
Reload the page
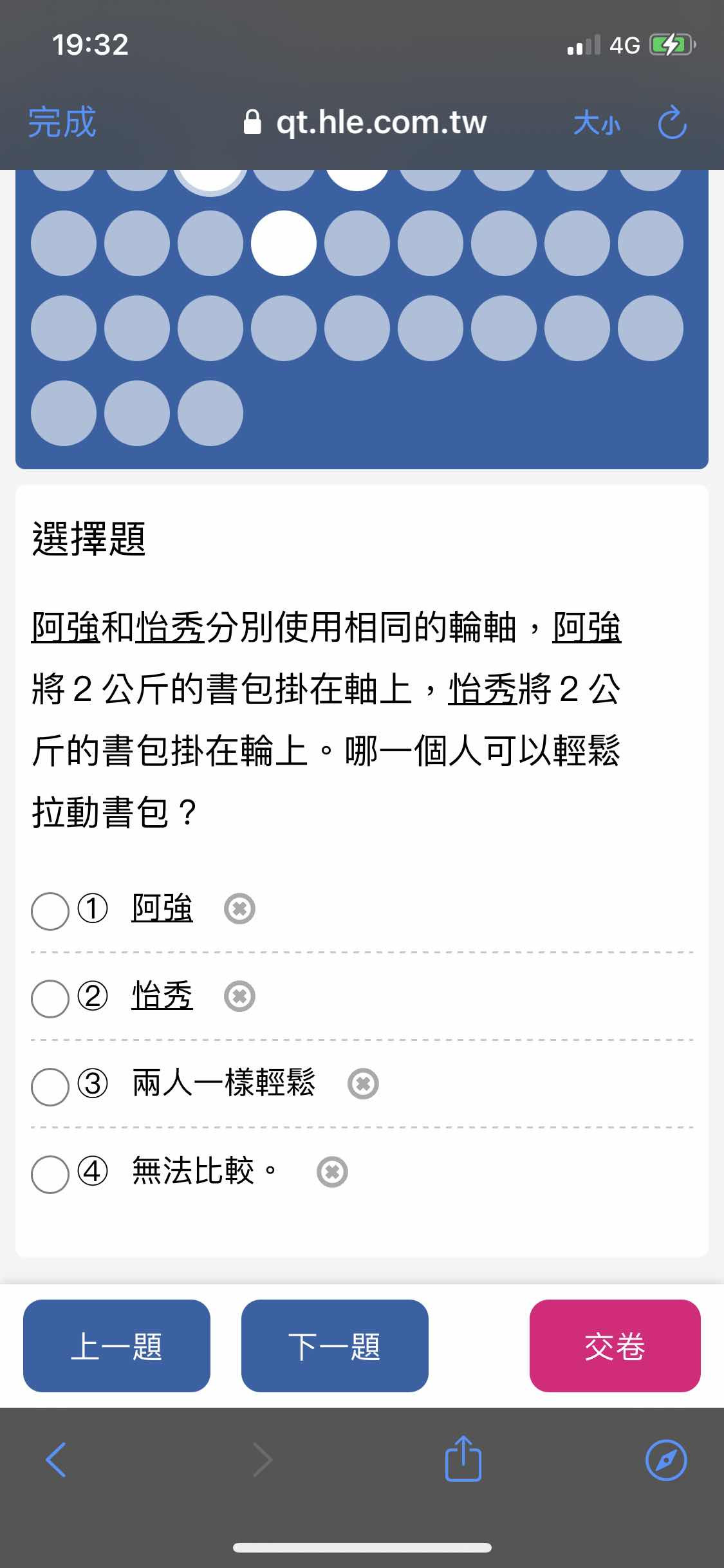coord(673,122)
